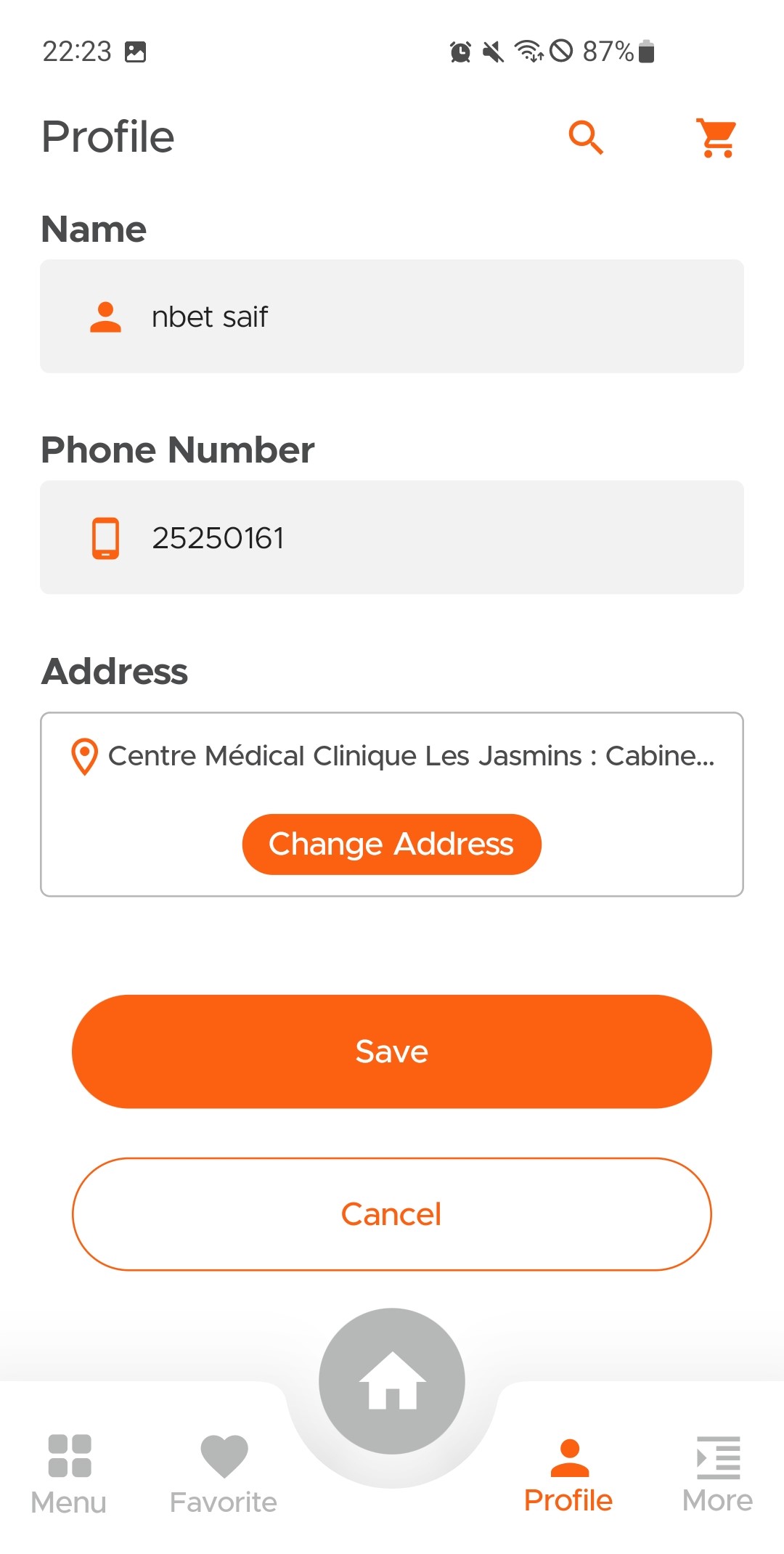Viewport: 784px width, 1554px height.
Task: Cancel editing the profile
Action: click(x=392, y=1213)
